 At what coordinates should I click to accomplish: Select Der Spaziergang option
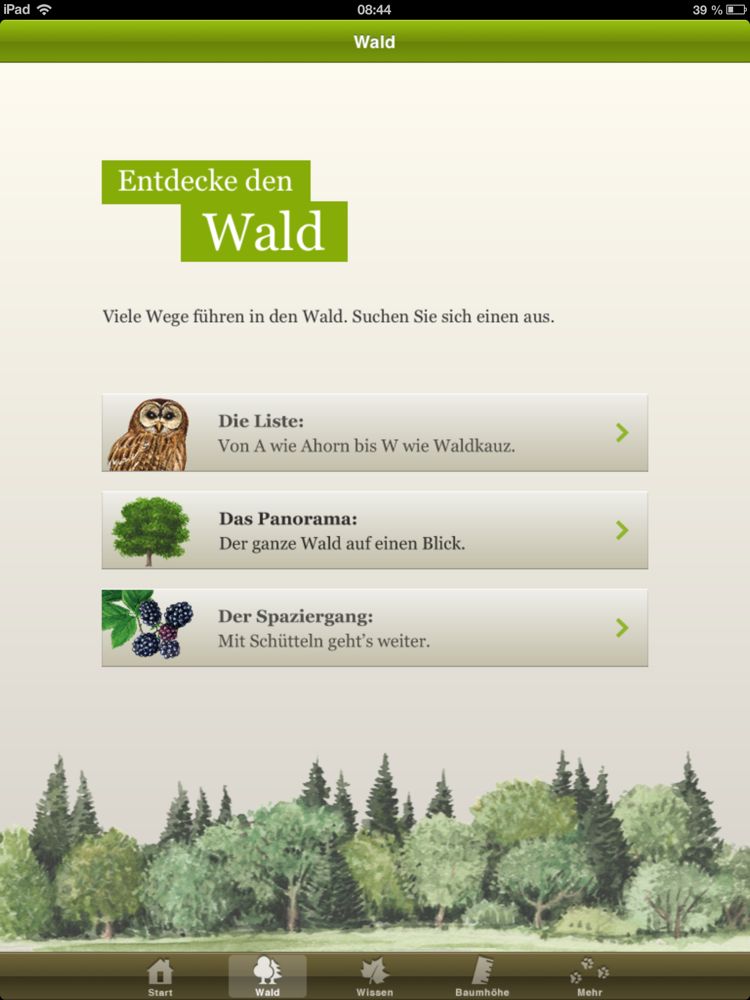(x=374, y=628)
